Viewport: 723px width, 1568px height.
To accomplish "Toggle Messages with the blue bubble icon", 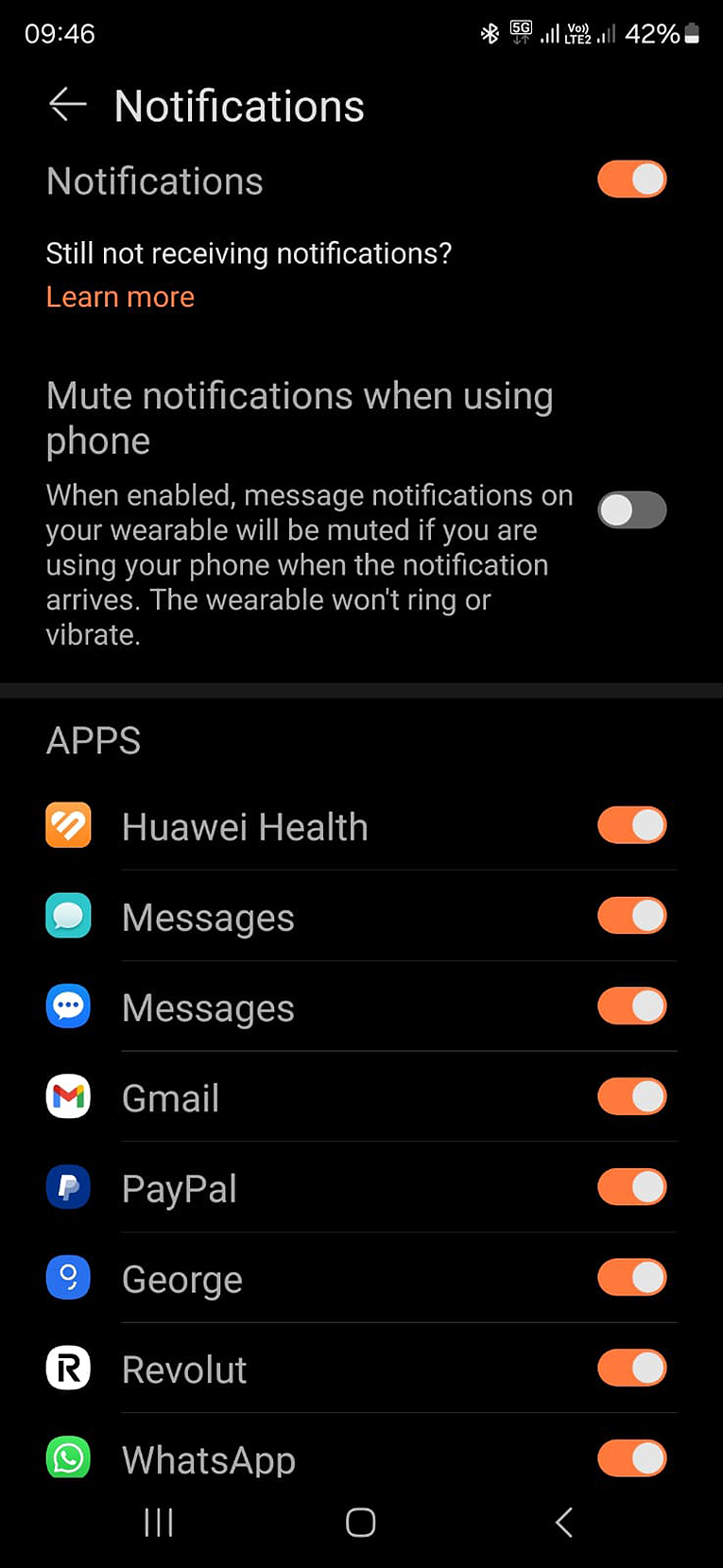I will (x=631, y=1007).
